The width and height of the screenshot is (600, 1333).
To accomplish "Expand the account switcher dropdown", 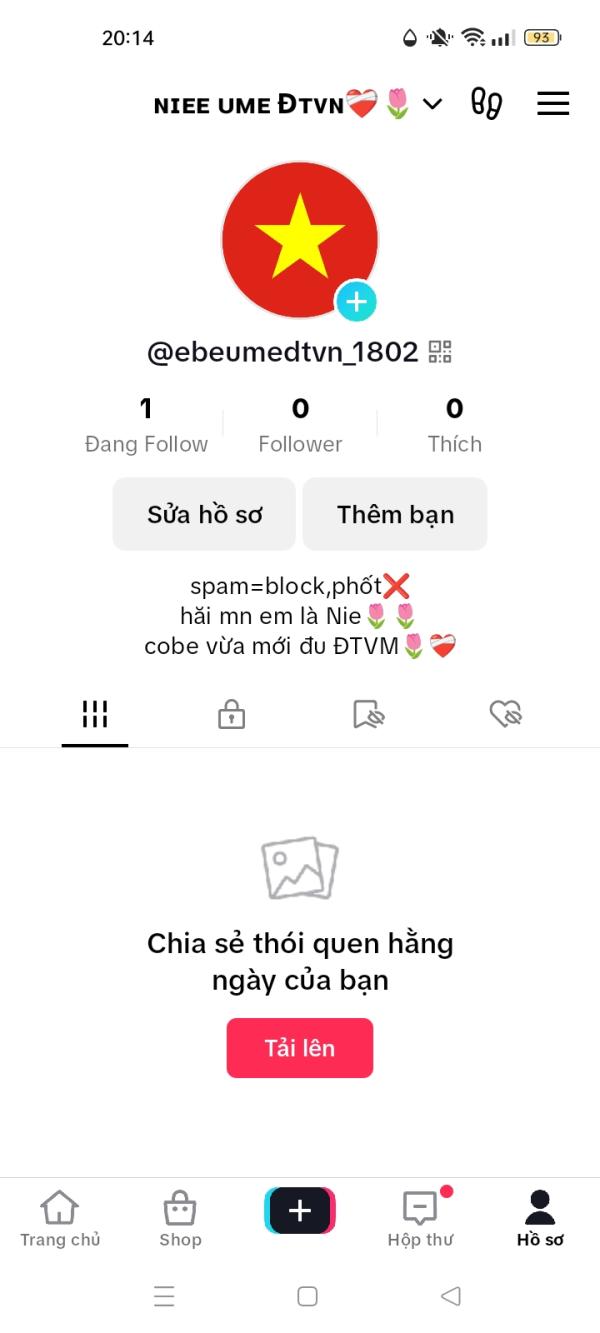I will point(432,104).
